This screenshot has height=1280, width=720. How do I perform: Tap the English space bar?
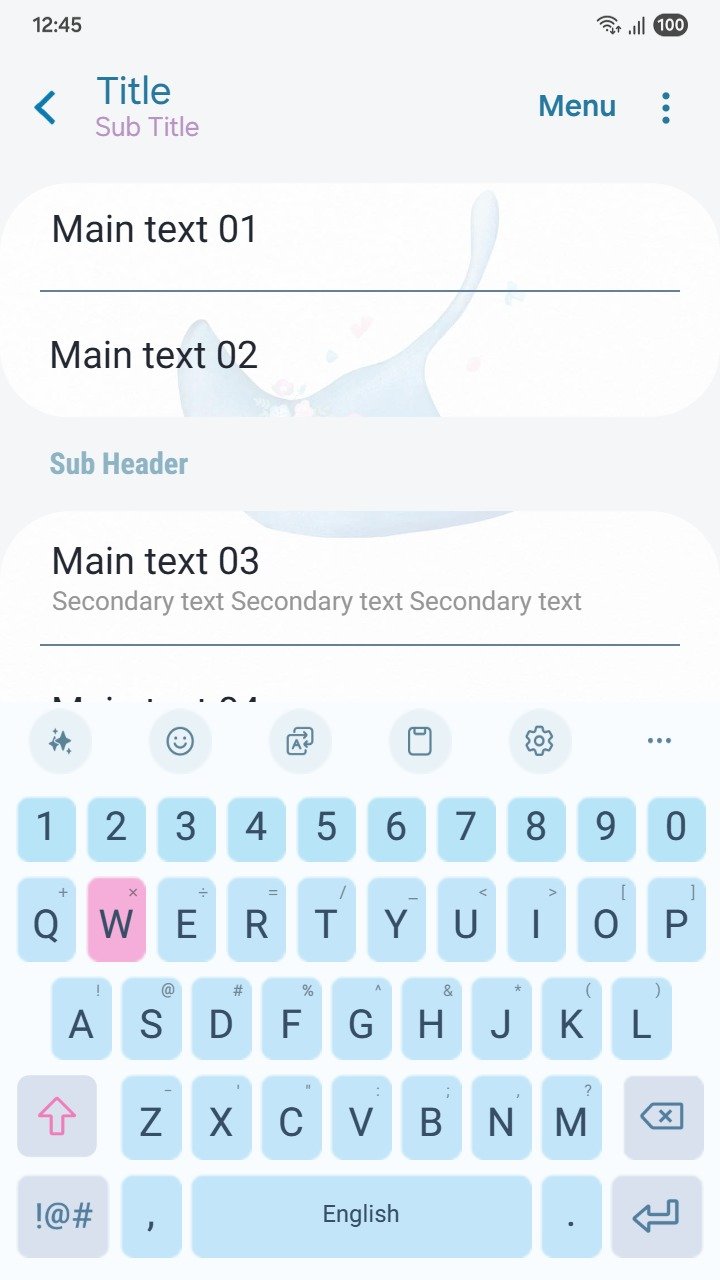[x=361, y=1216]
